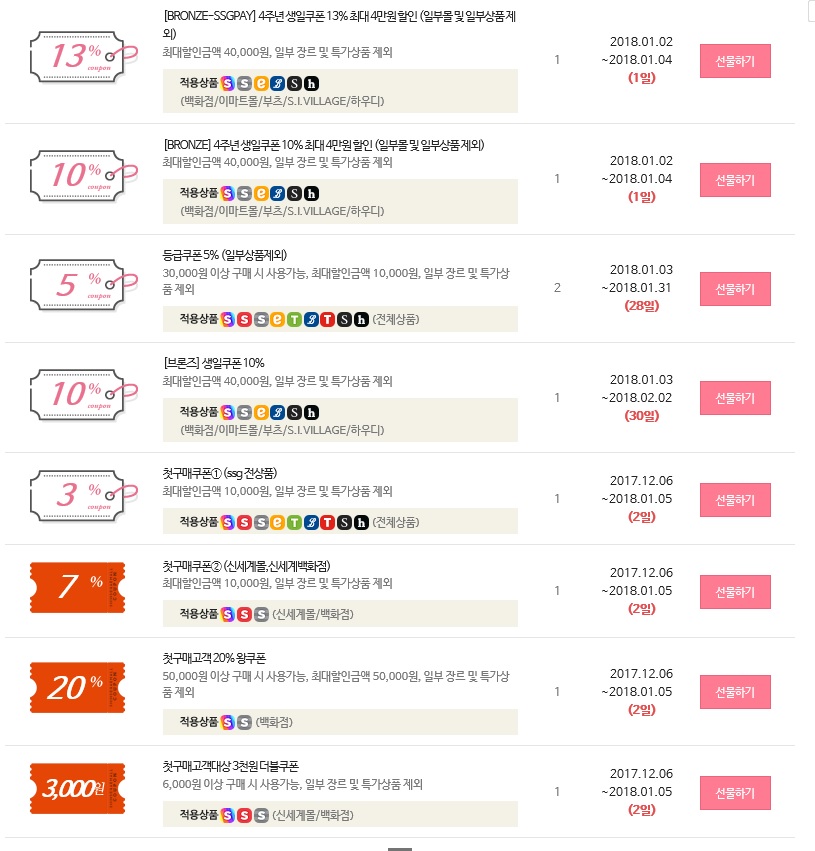Tap 선물하기 for 첫구매고객 20% 왕쿠폰

[x=735, y=692]
